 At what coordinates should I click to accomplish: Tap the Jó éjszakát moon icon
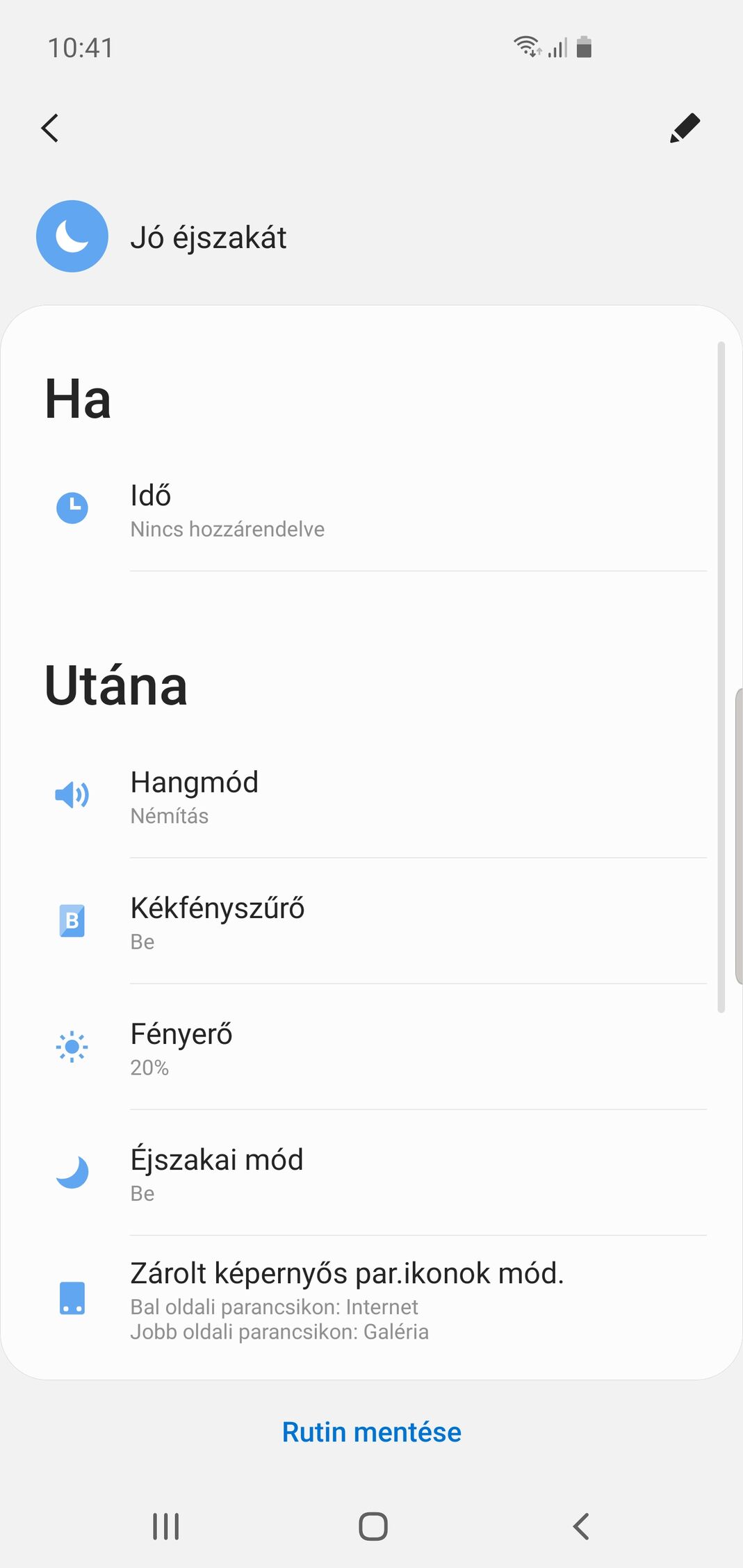point(72,236)
